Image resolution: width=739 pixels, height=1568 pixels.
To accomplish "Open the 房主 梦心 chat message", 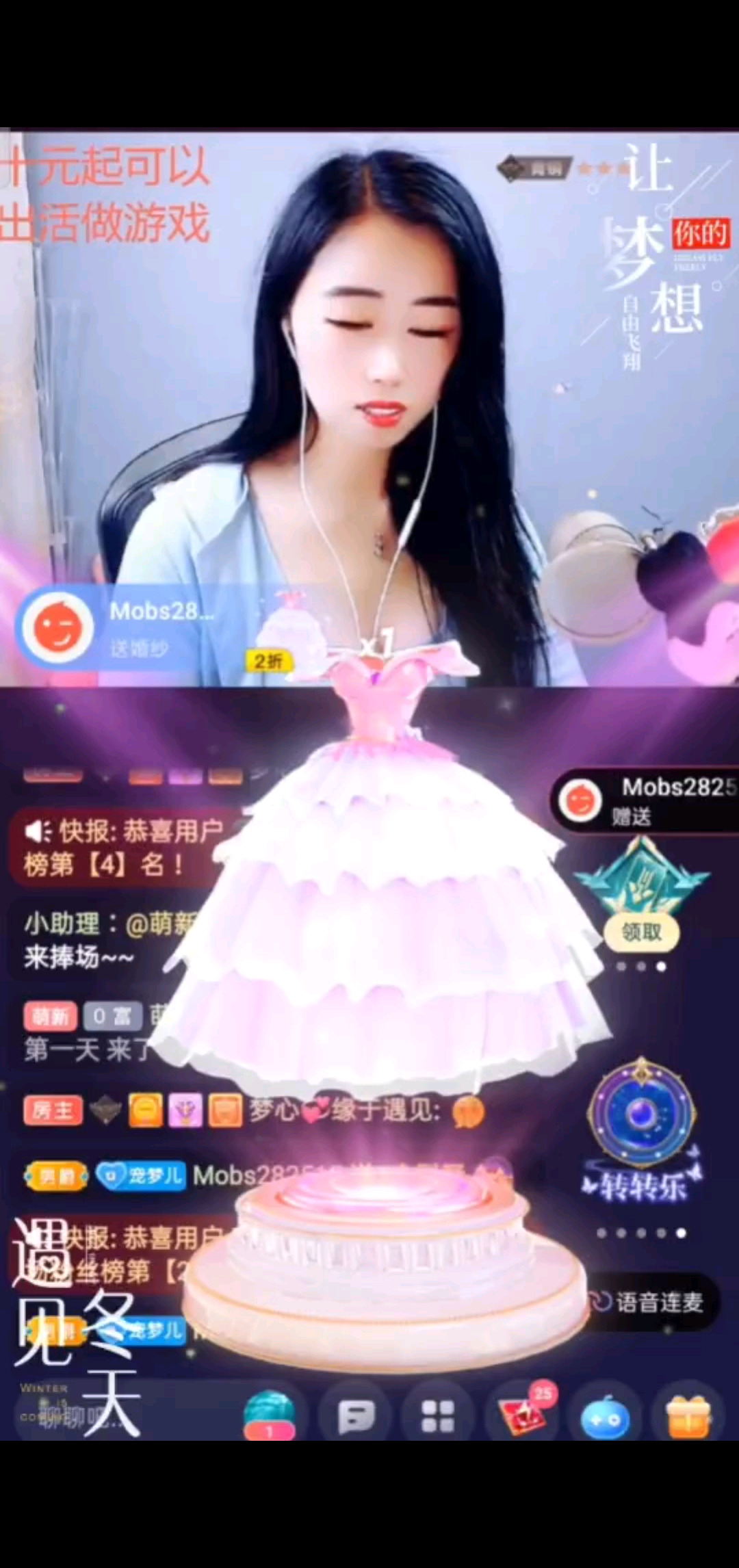I will pos(253,1111).
